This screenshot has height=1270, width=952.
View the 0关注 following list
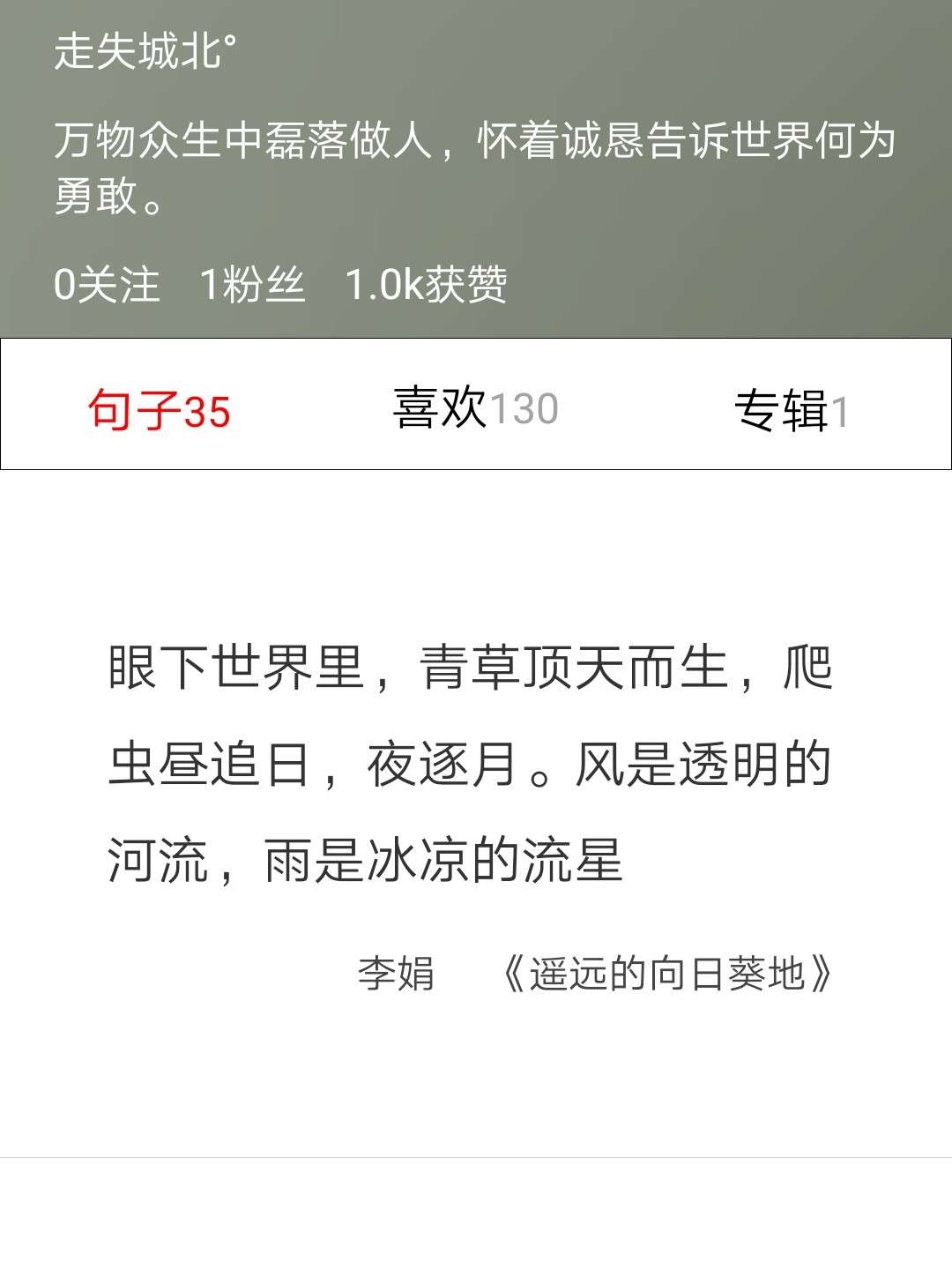coord(107,285)
